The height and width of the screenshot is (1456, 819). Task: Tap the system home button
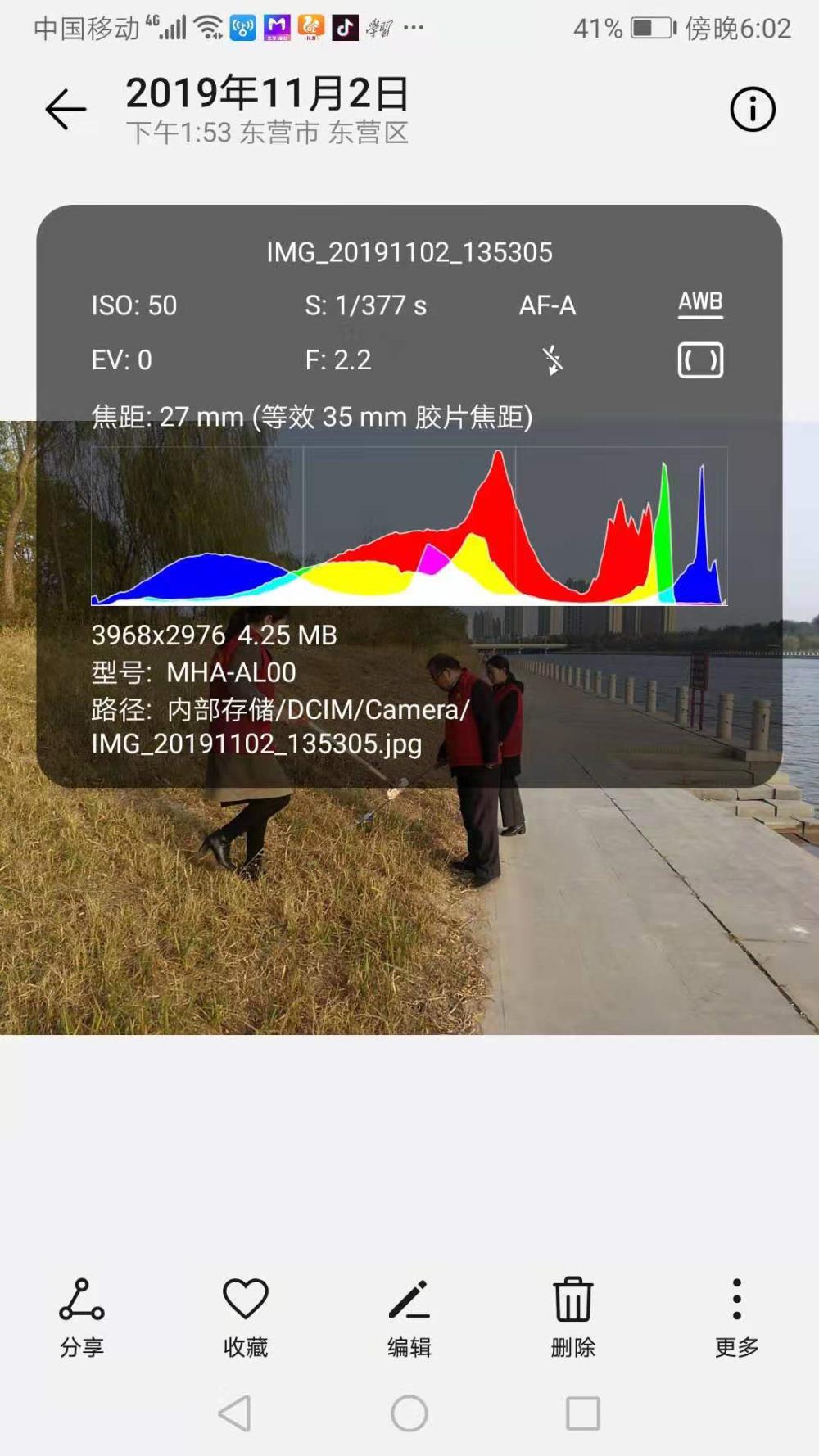(x=409, y=1413)
